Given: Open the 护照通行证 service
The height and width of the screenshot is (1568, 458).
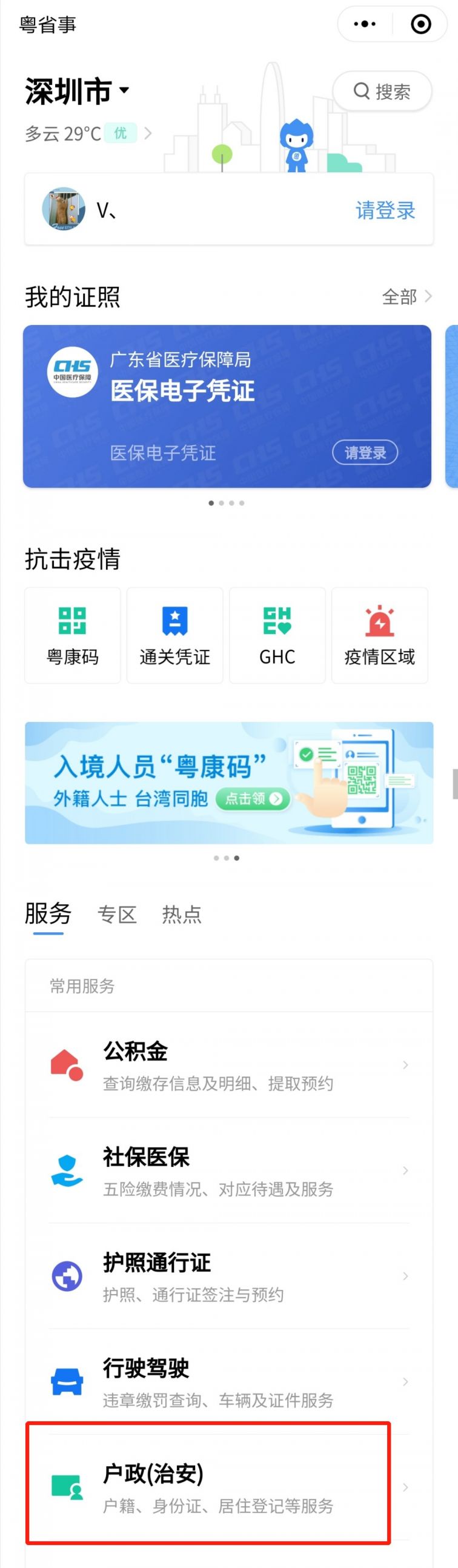Looking at the screenshot, I should tap(228, 1276).
